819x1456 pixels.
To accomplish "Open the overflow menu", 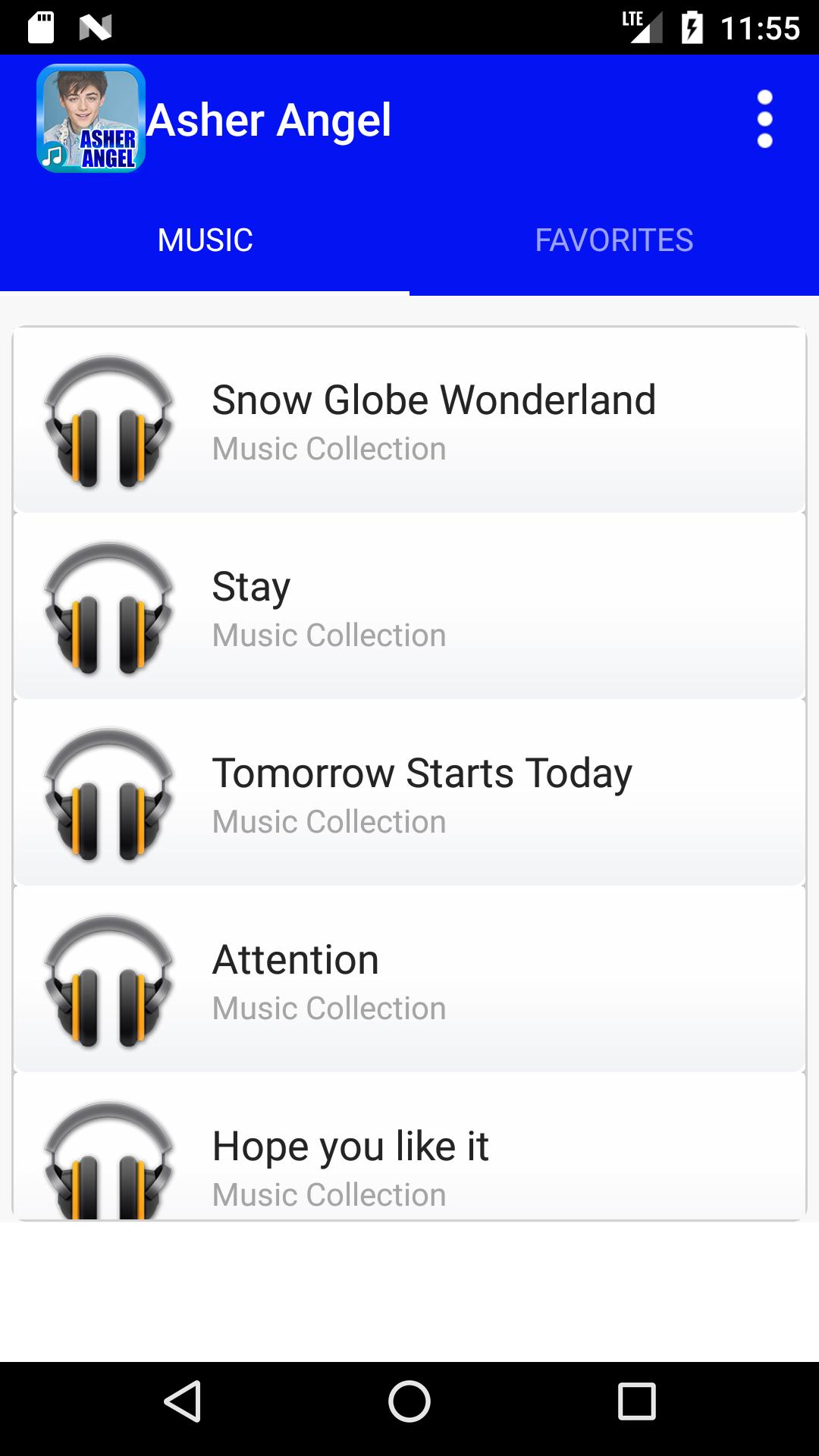I will tap(764, 119).
